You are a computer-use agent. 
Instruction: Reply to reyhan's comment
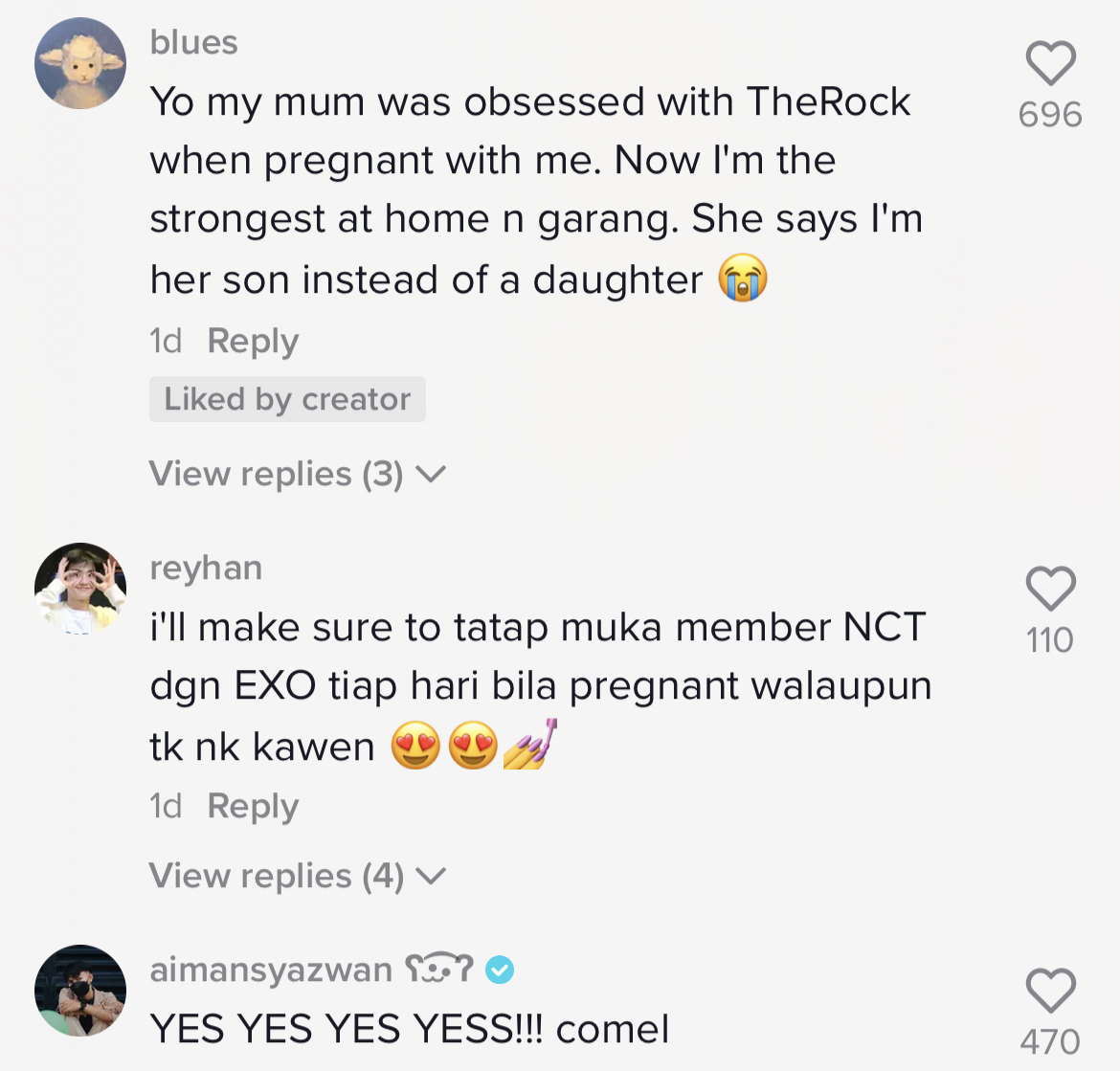pyautogui.click(x=253, y=806)
